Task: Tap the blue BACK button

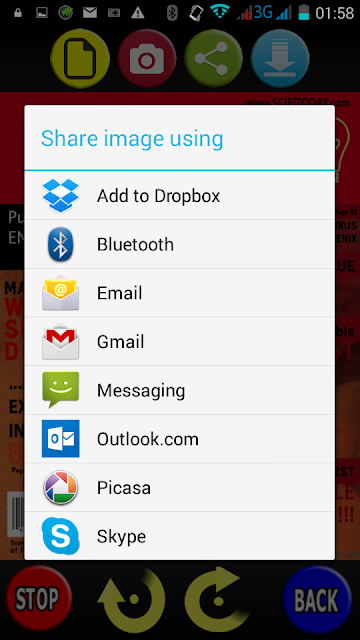Action: (317, 599)
